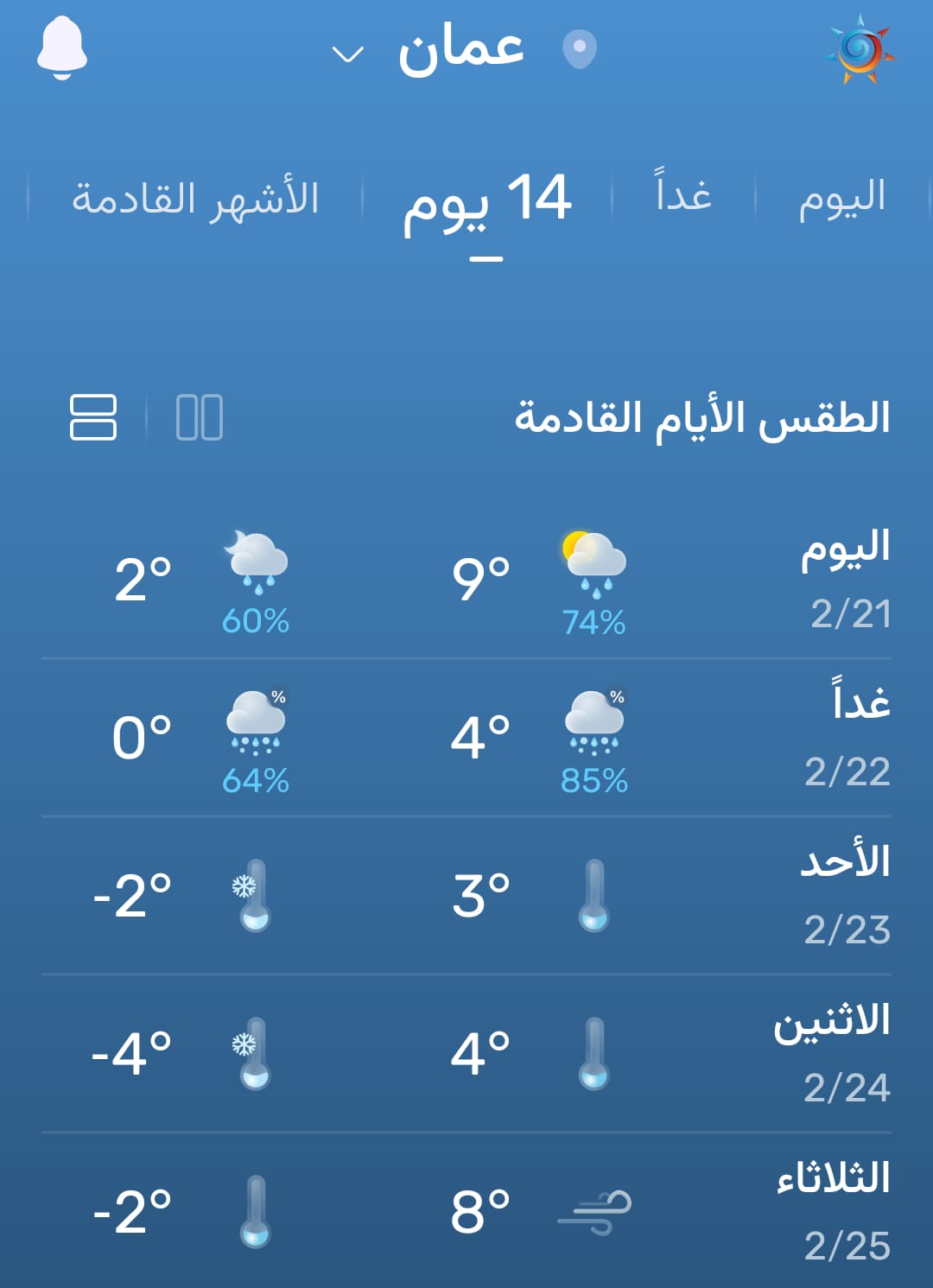The height and width of the screenshot is (1288, 933).
Task: Switch to list row layout view
Action: pyautogui.click(x=93, y=417)
